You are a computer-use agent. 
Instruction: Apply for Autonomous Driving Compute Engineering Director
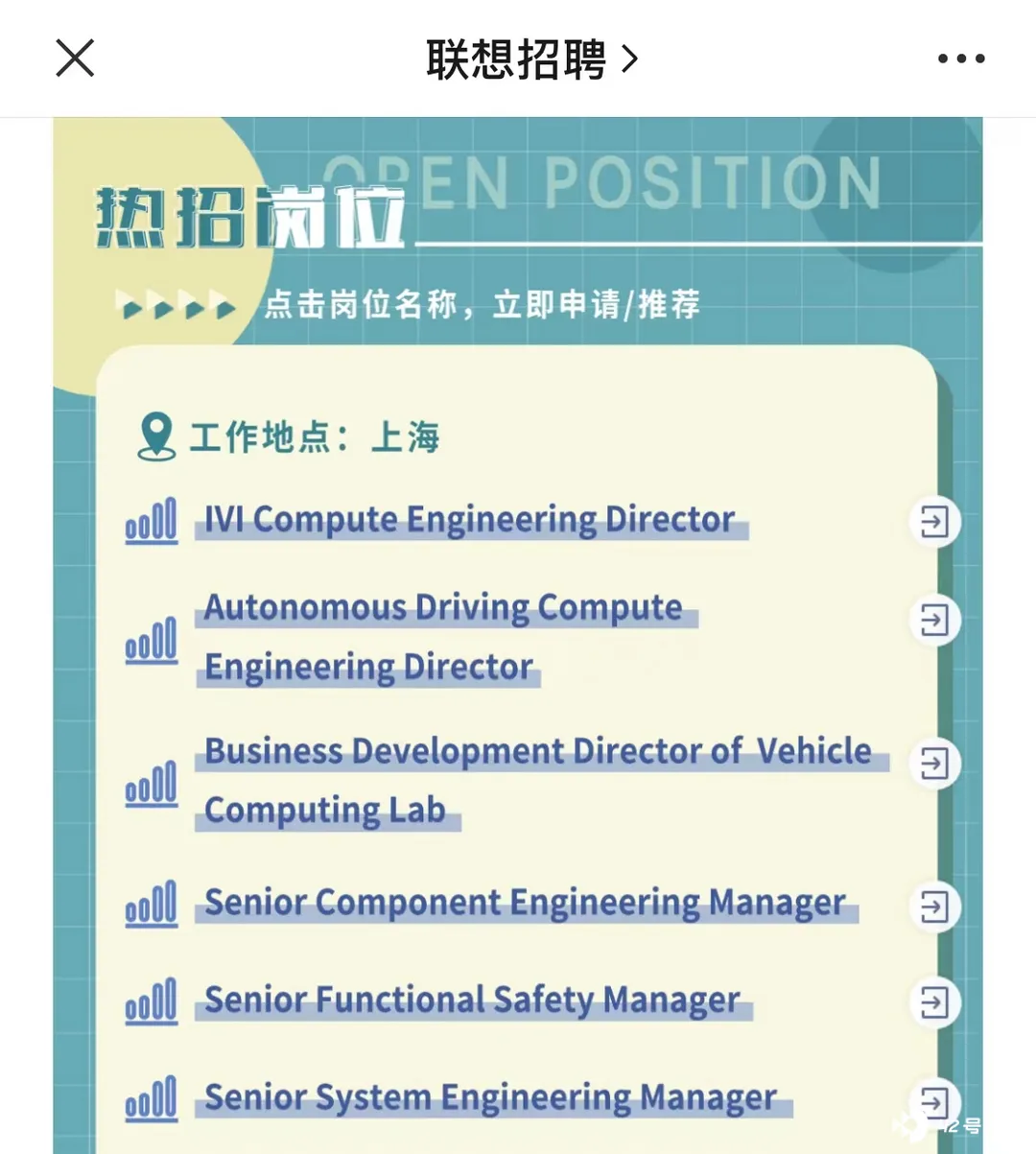[443, 636]
